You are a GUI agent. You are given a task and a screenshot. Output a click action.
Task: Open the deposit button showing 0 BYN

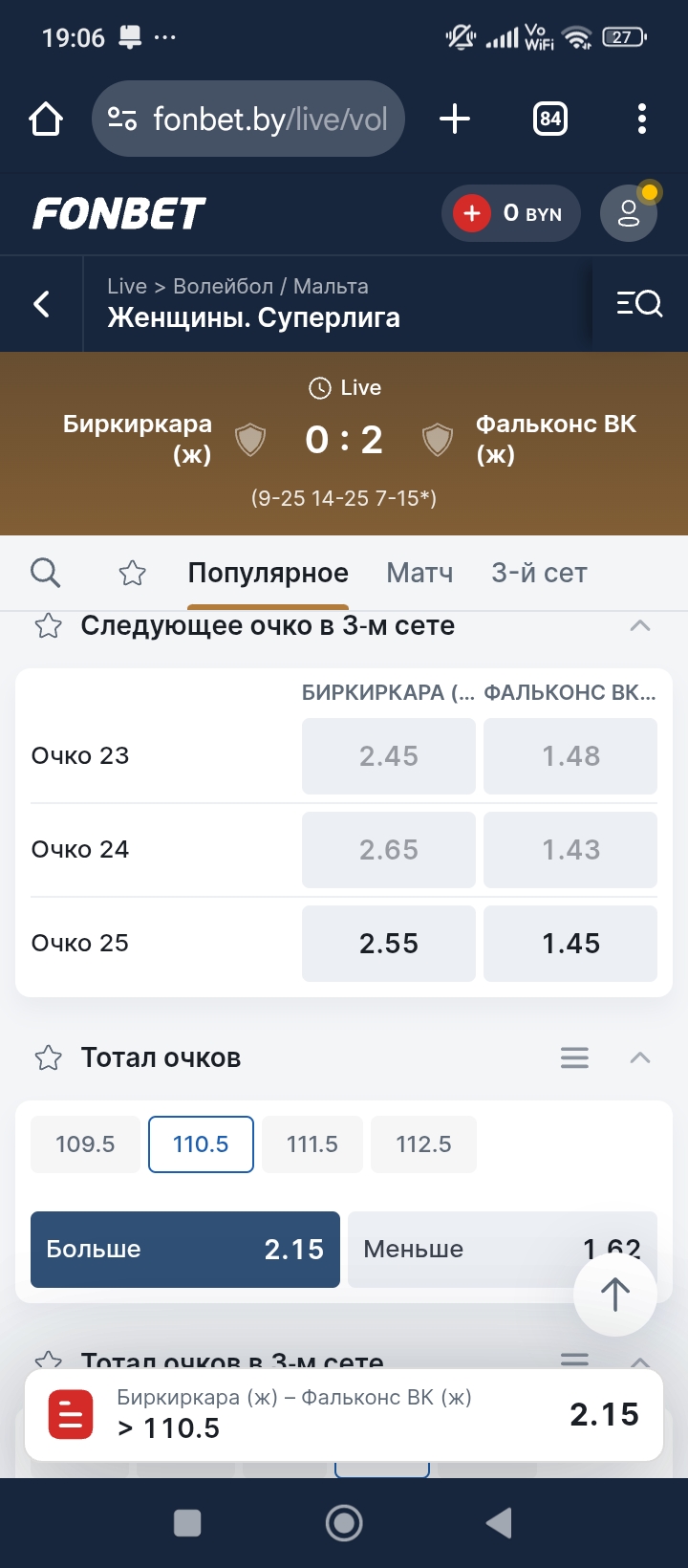click(x=514, y=213)
